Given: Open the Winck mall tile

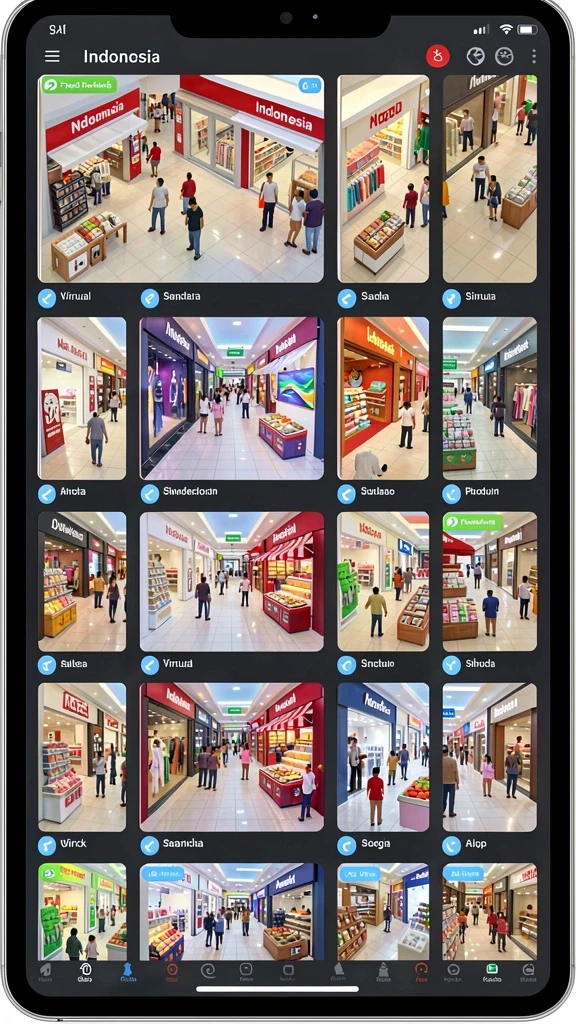Looking at the screenshot, I should 82,758.
